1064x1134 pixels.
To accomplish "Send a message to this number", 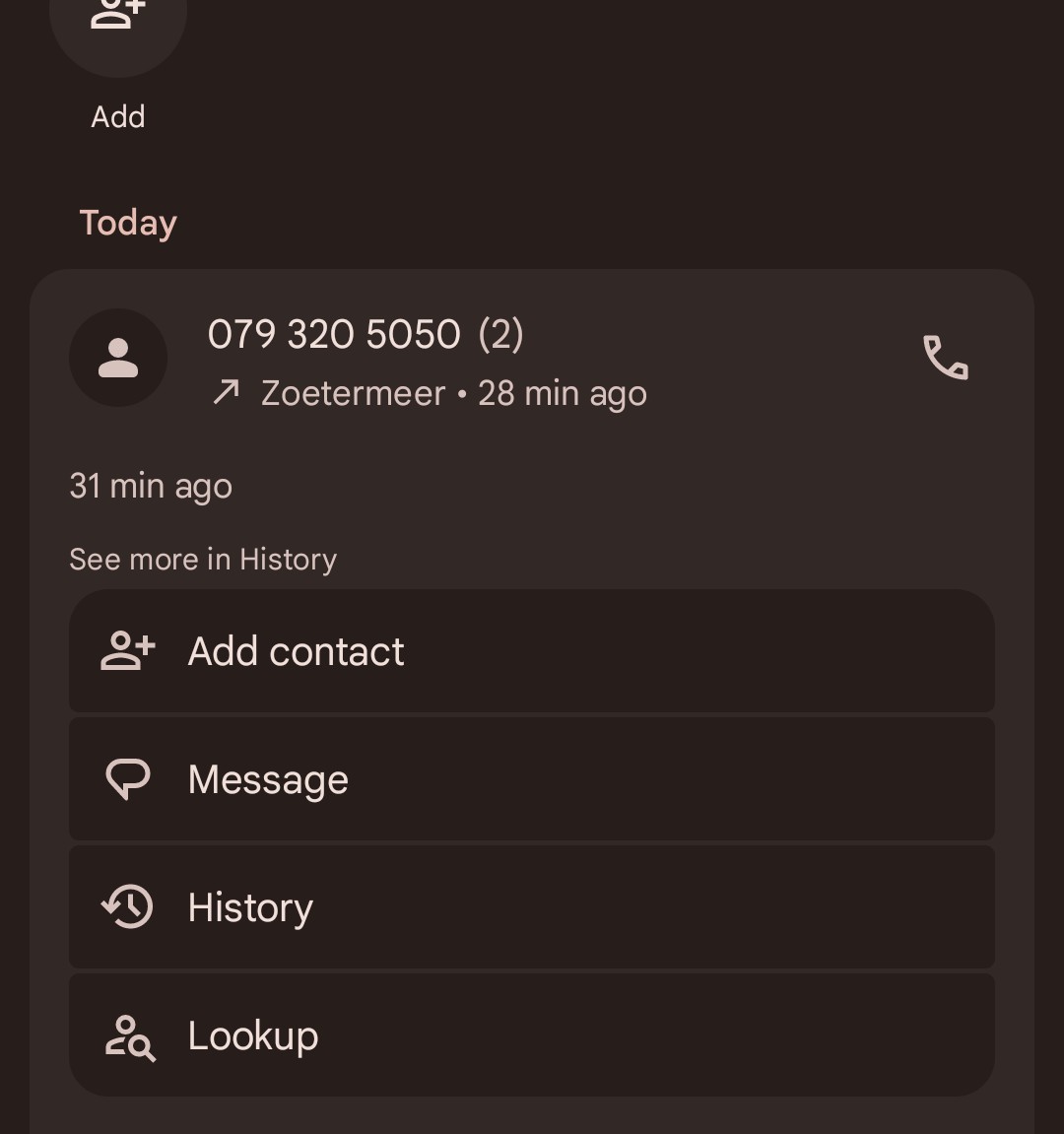I will click(531, 779).
